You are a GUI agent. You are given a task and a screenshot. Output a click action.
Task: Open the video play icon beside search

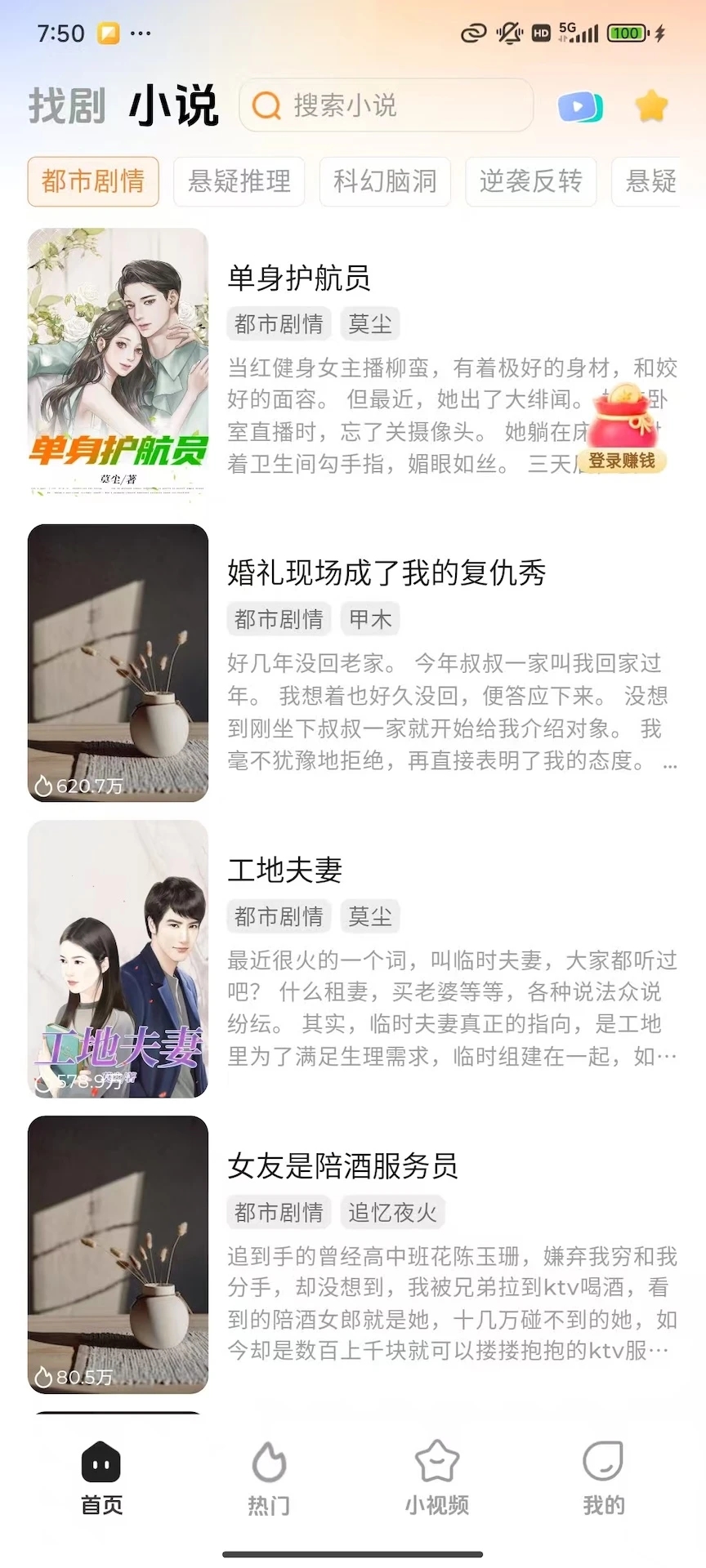point(580,107)
